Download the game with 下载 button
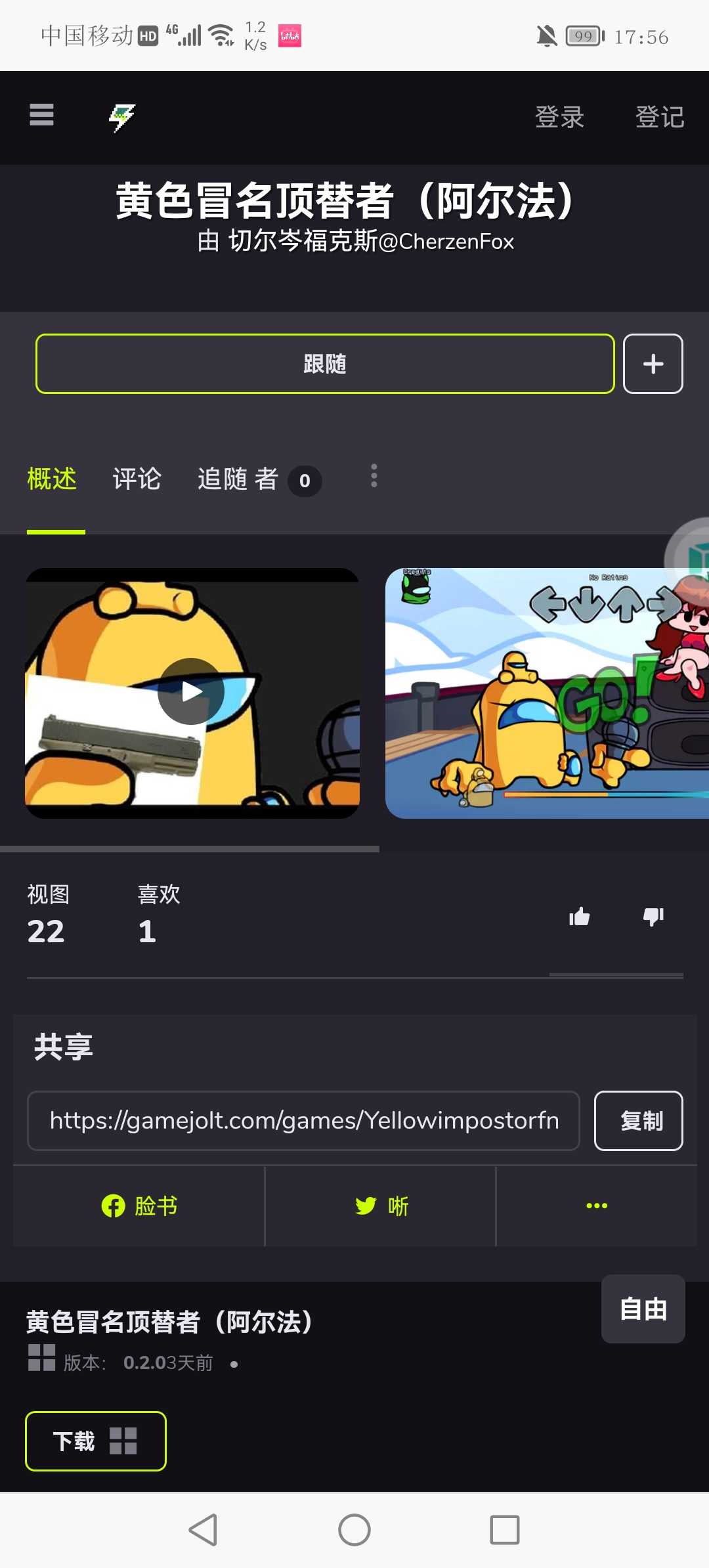Image resolution: width=709 pixels, height=1568 pixels. (x=96, y=1441)
